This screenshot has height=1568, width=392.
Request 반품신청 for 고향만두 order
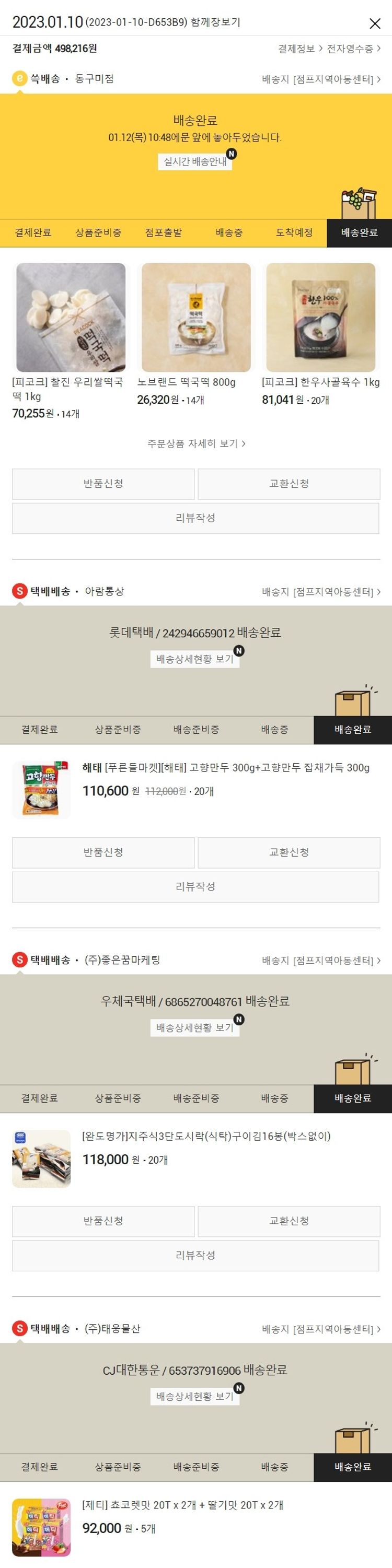(103, 852)
